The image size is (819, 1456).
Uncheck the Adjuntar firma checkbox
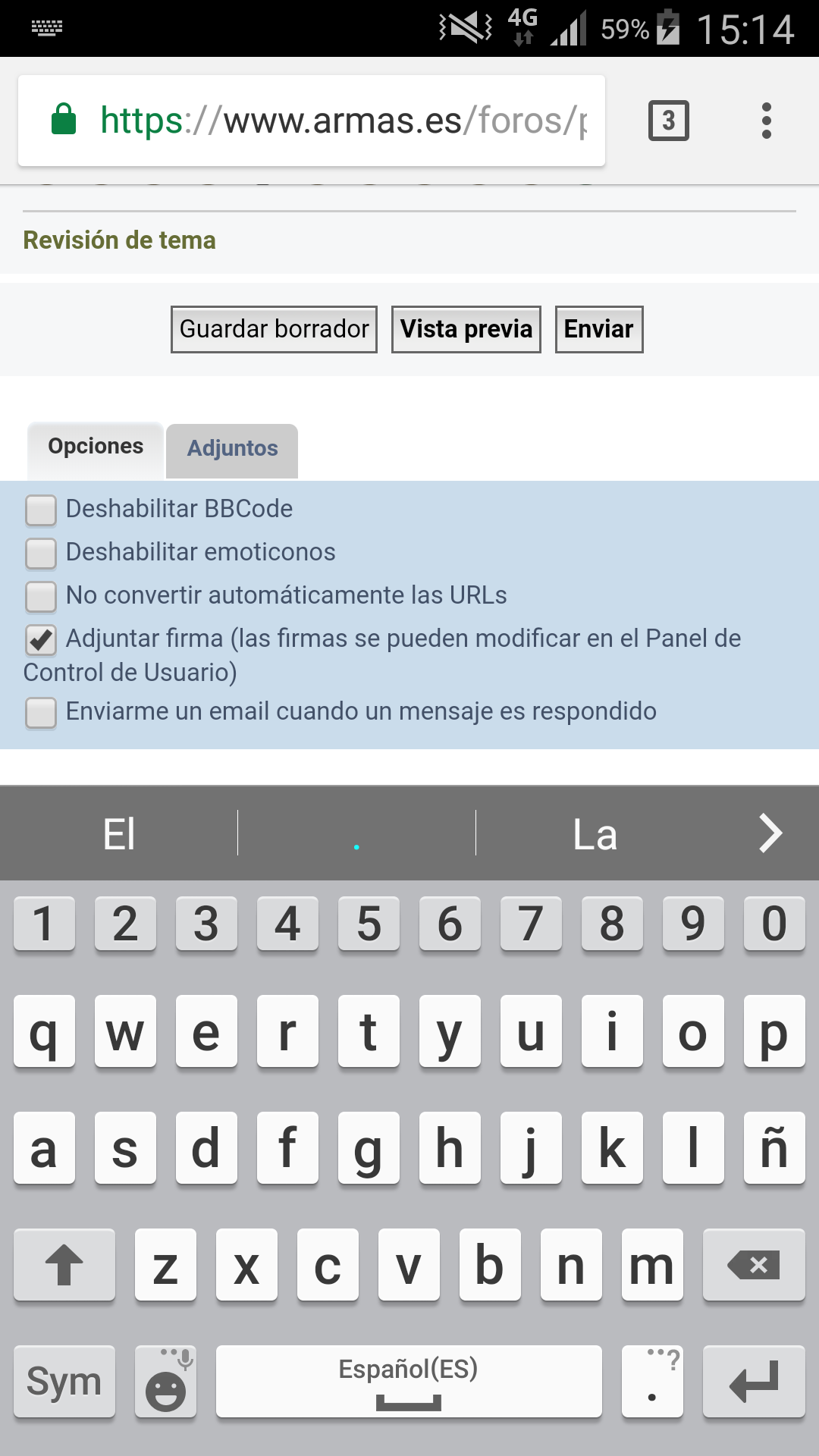click(x=41, y=640)
